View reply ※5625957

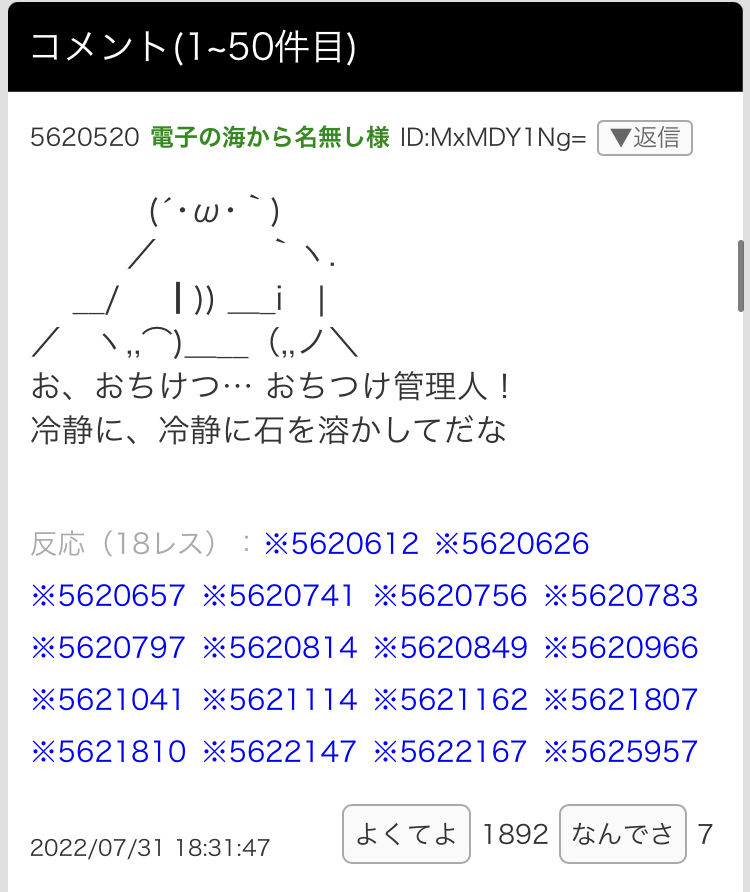pos(621,751)
